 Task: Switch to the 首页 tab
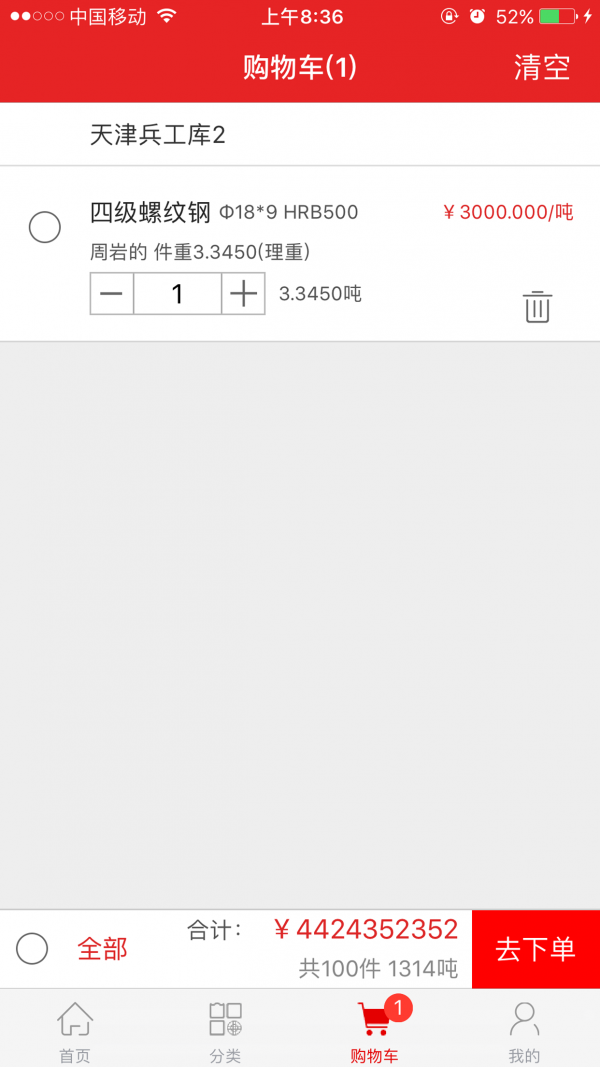(x=75, y=1030)
